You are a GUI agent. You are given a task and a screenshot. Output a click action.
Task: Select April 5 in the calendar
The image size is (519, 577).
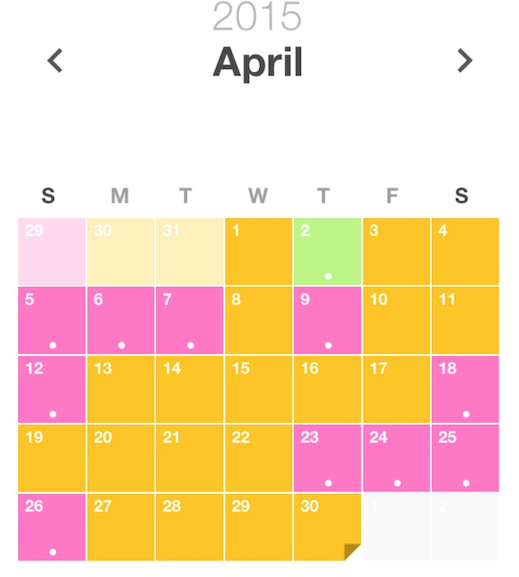coord(52,320)
